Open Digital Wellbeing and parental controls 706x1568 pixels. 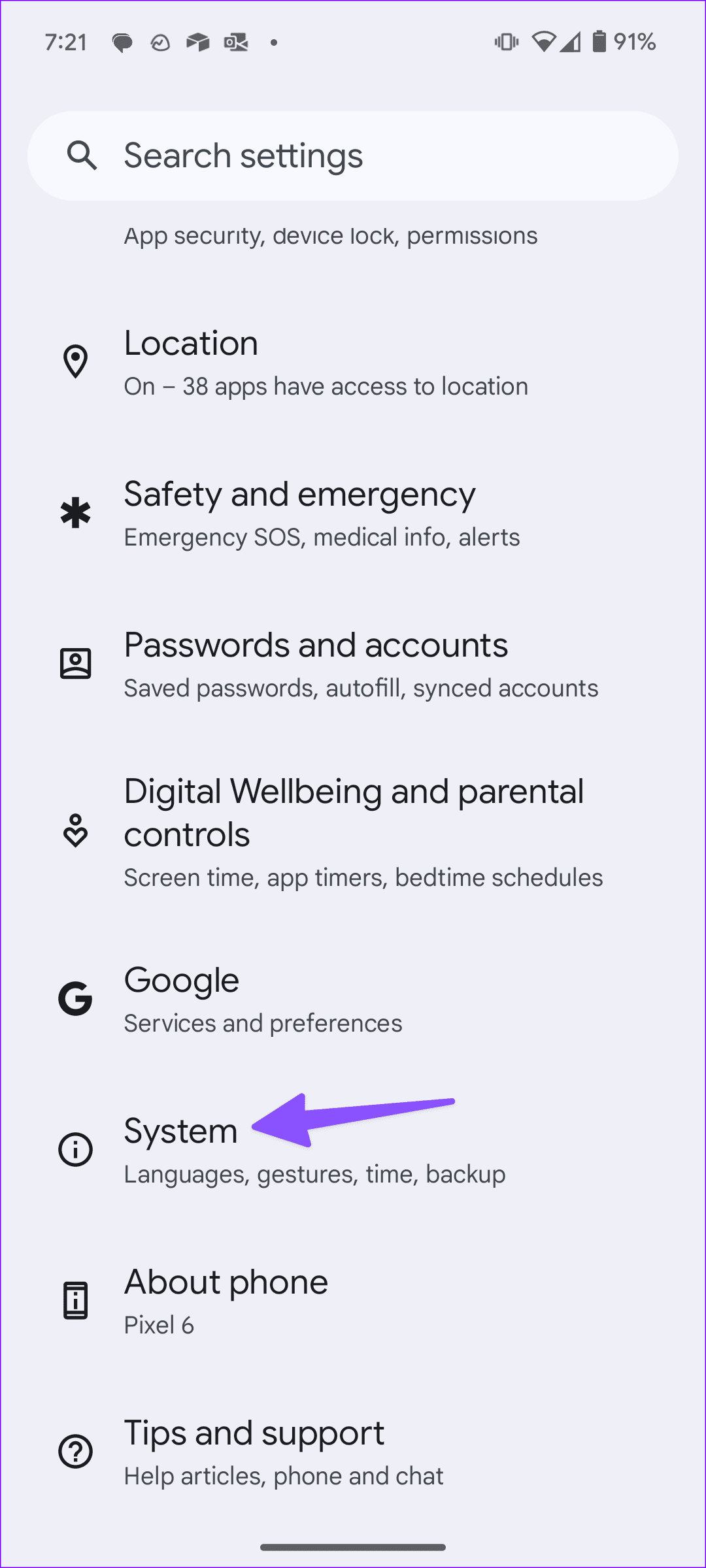[x=353, y=831]
